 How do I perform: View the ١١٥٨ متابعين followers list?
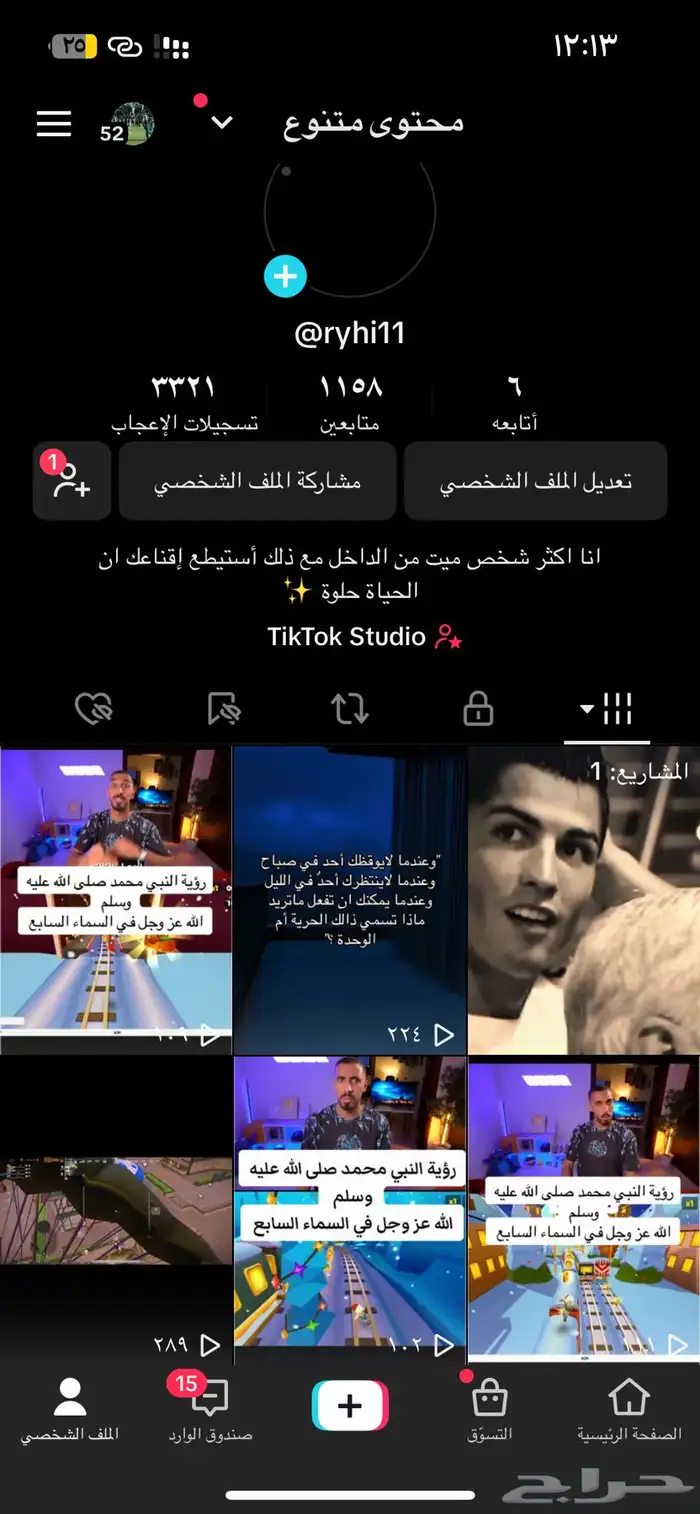pyautogui.click(x=350, y=403)
